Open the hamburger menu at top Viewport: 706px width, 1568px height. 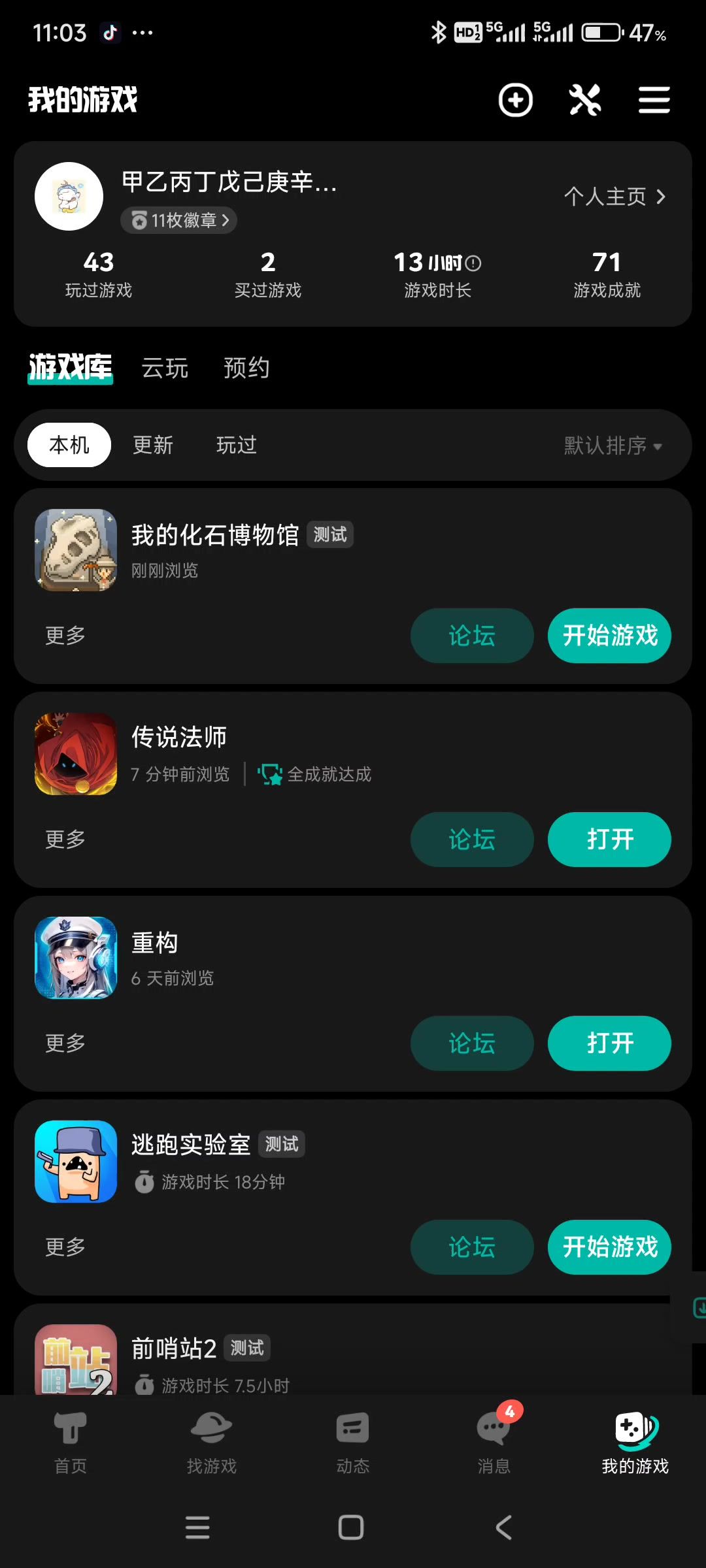(x=654, y=100)
